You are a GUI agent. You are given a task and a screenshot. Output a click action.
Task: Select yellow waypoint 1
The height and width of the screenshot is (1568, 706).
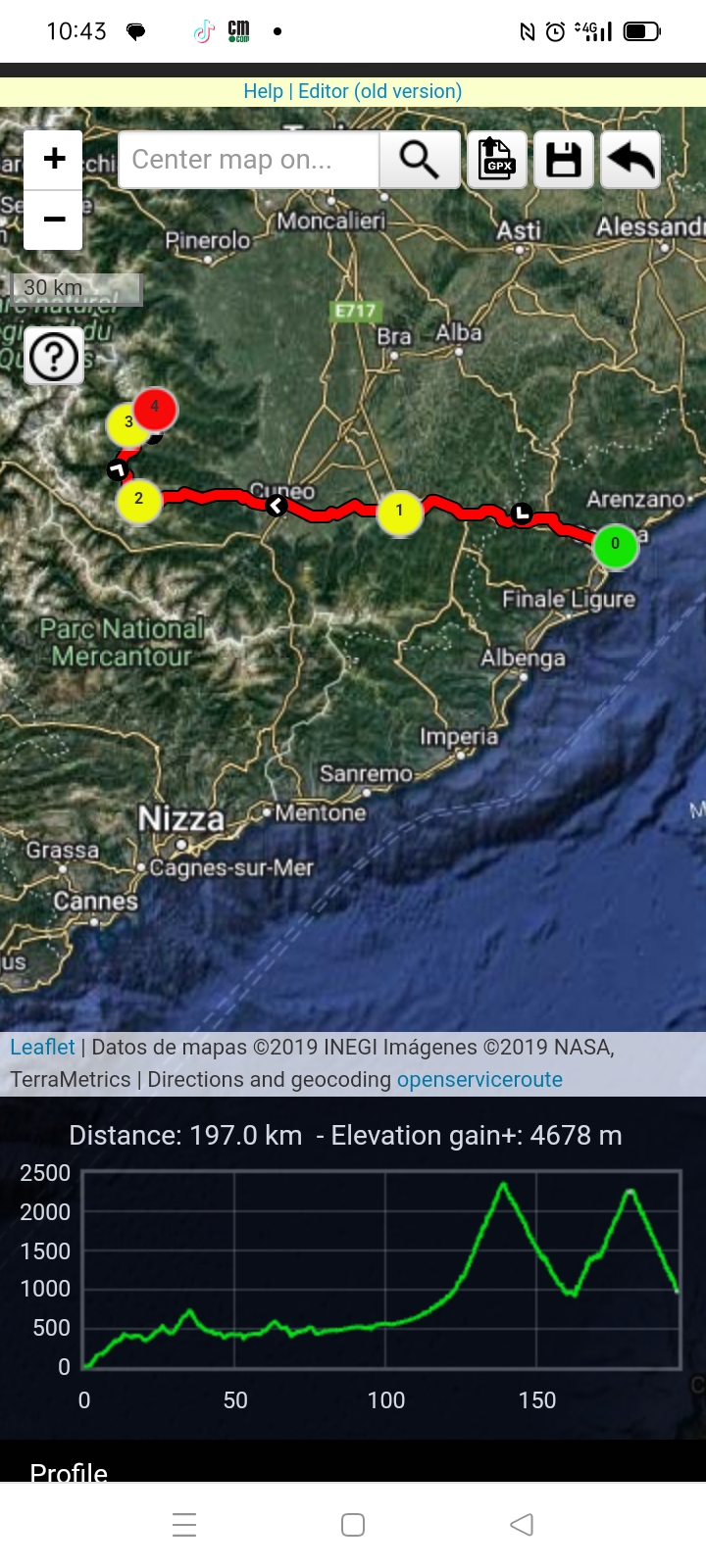399,511
